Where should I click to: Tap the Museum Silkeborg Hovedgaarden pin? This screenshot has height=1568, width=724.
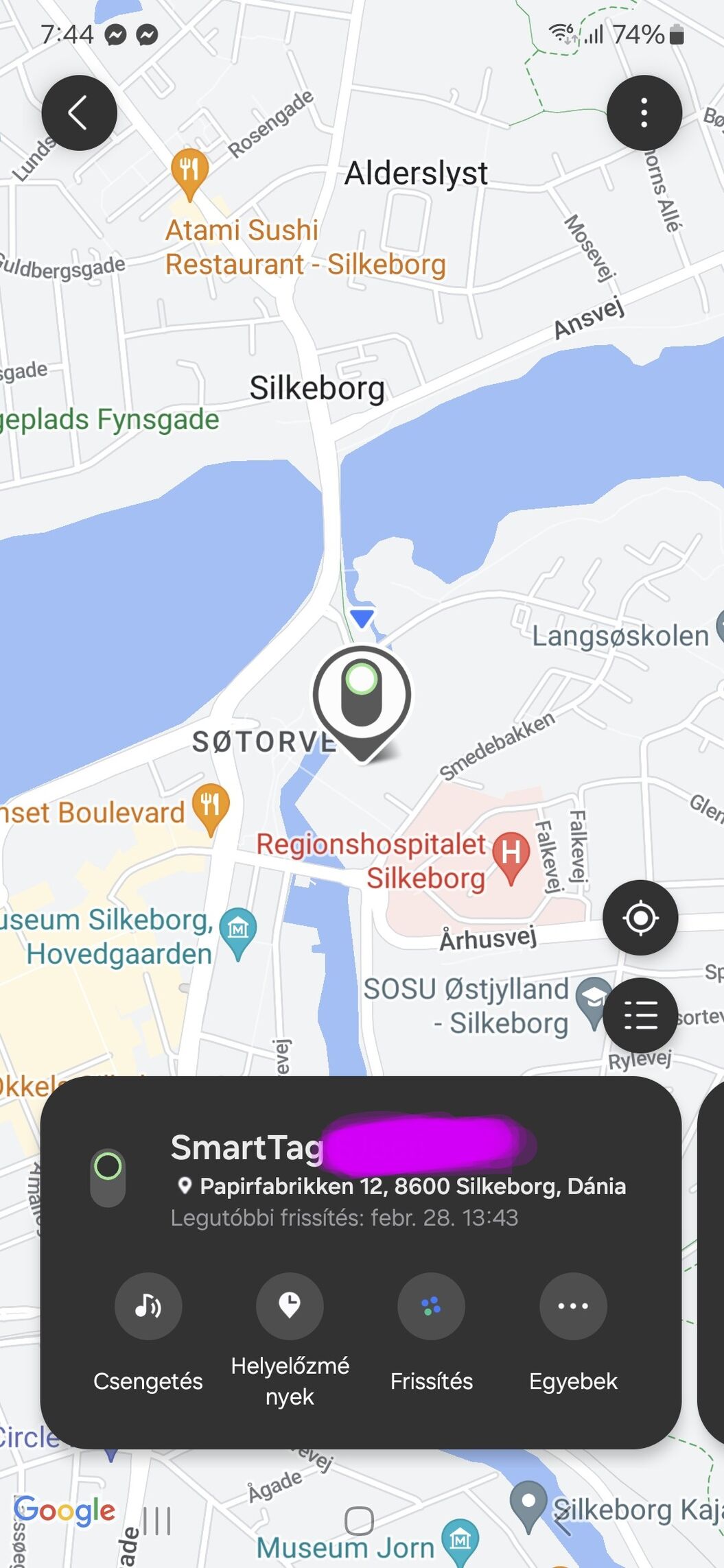(x=237, y=930)
